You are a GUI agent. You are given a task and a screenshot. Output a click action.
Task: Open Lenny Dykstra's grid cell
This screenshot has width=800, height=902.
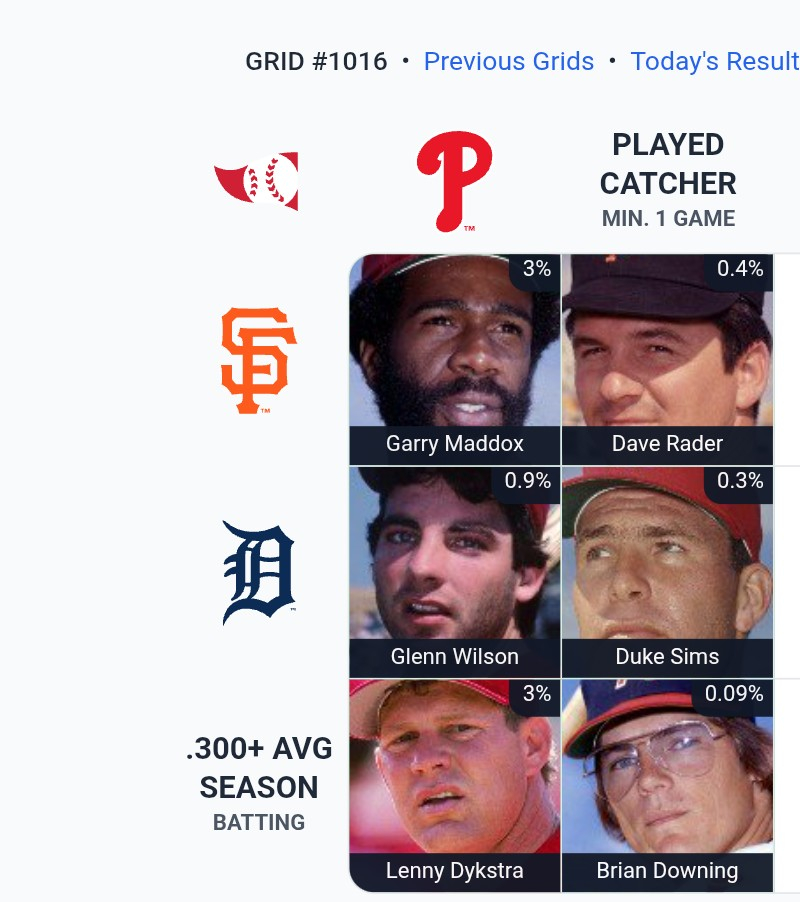[x=455, y=785]
